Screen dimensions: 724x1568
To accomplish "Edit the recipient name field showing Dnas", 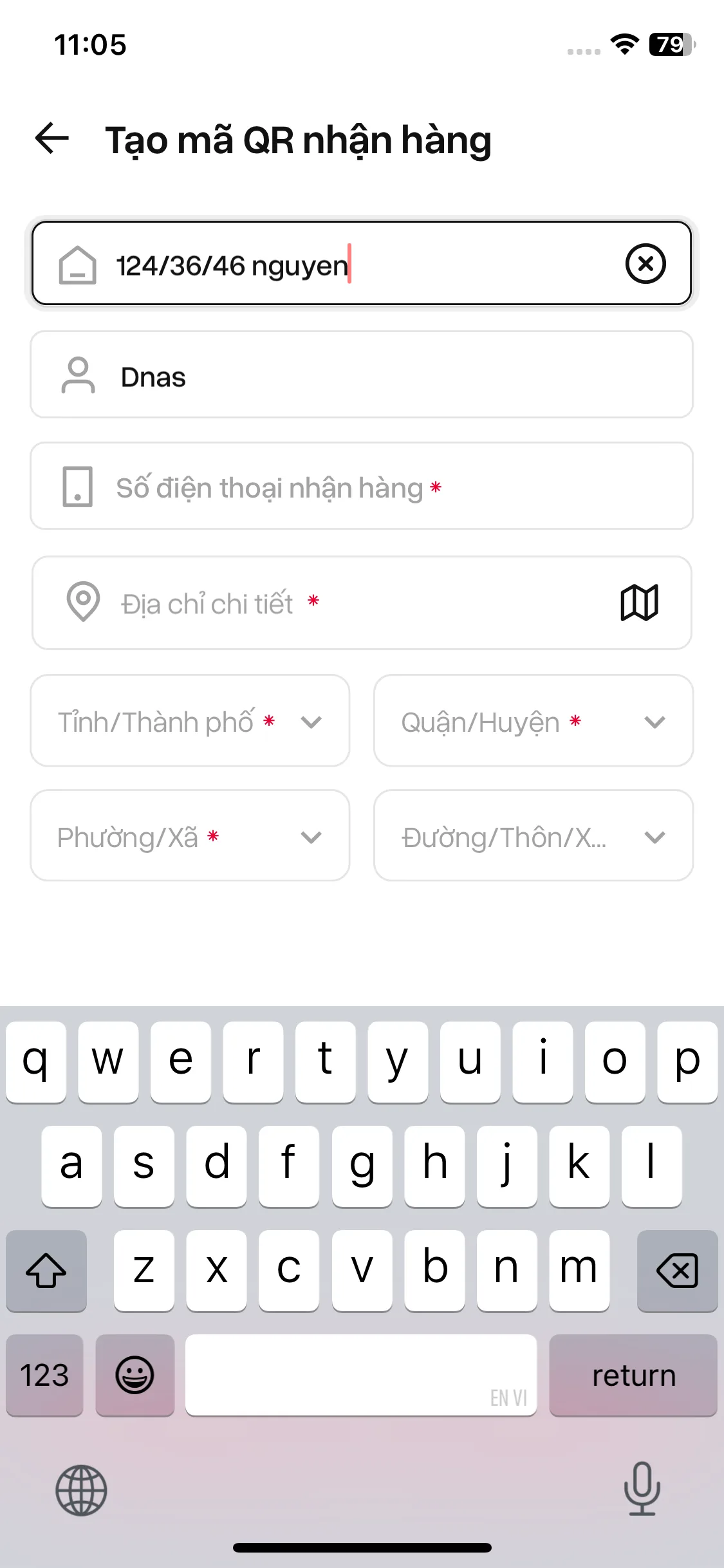I will coord(360,375).
